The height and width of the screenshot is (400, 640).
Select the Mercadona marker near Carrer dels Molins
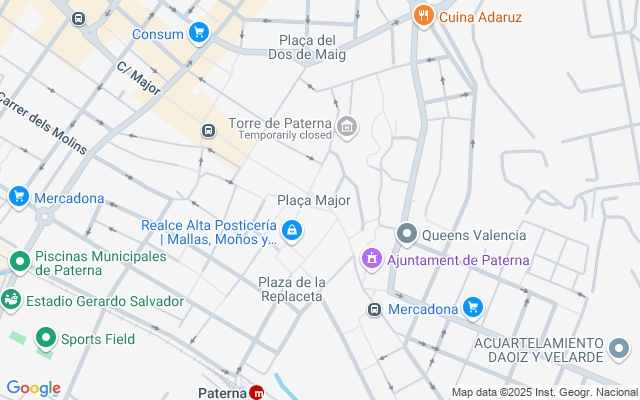(18, 197)
